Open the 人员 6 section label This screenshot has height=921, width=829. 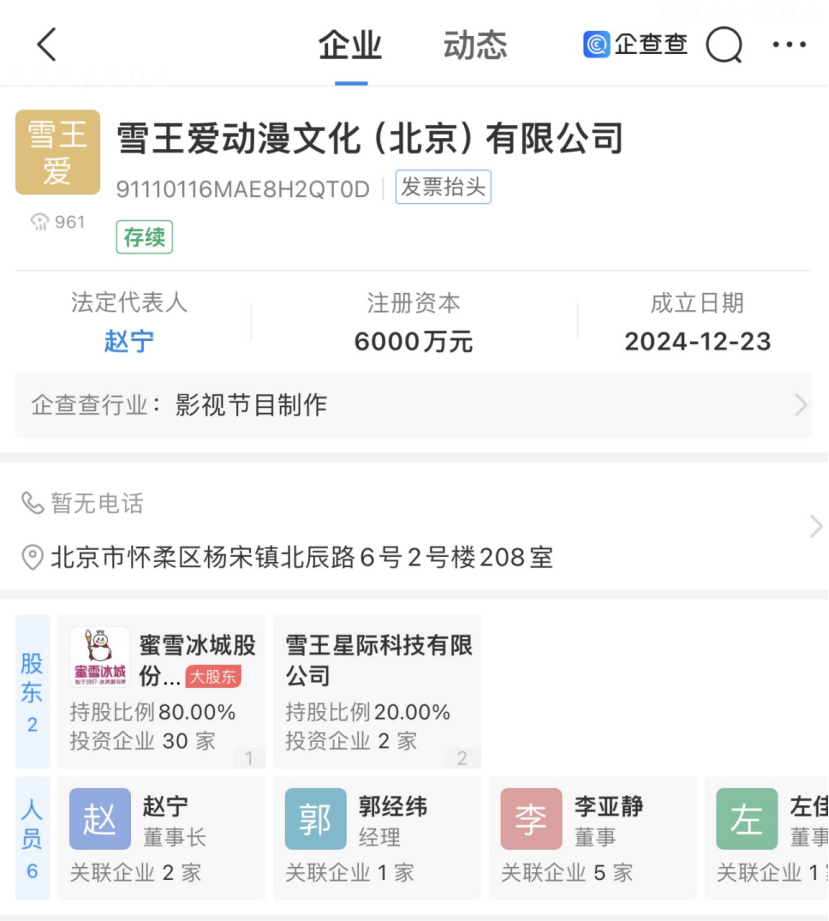tap(32, 838)
